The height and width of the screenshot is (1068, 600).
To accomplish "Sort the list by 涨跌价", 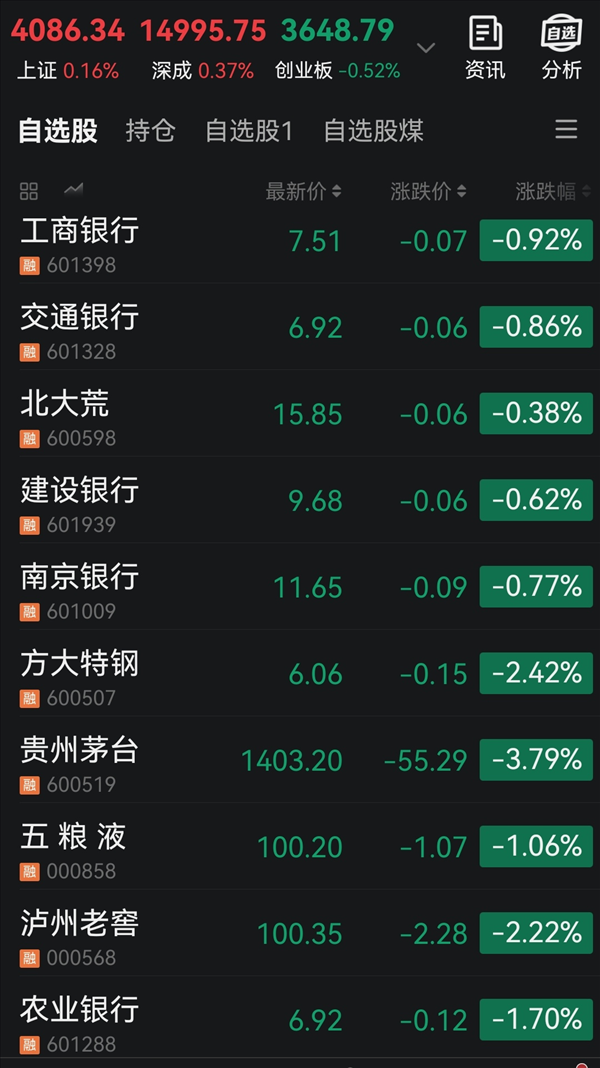I will 428,191.
